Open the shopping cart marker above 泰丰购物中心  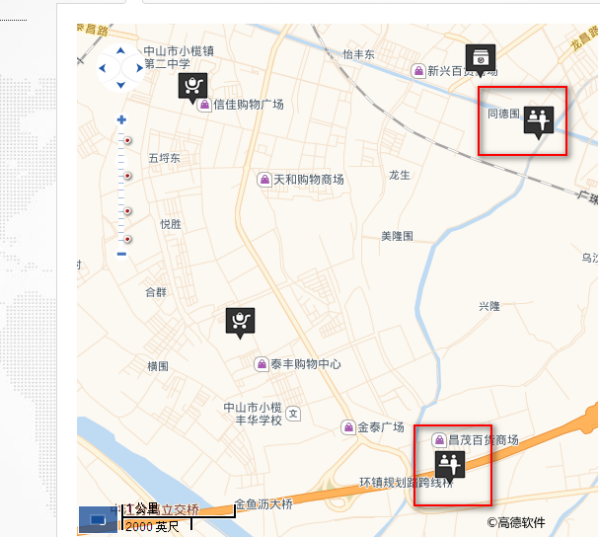click(x=240, y=320)
